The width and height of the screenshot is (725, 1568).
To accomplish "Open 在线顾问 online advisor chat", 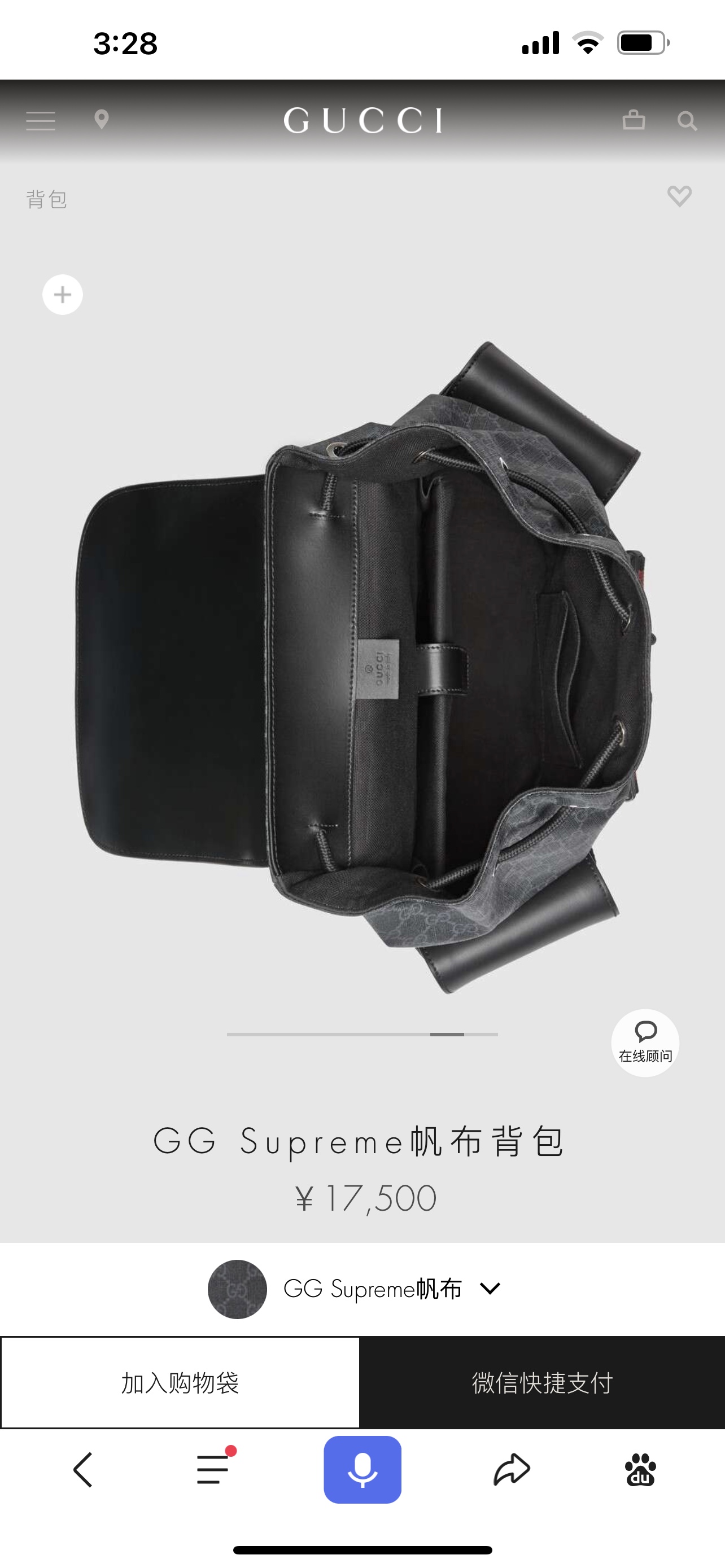I will (645, 1043).
